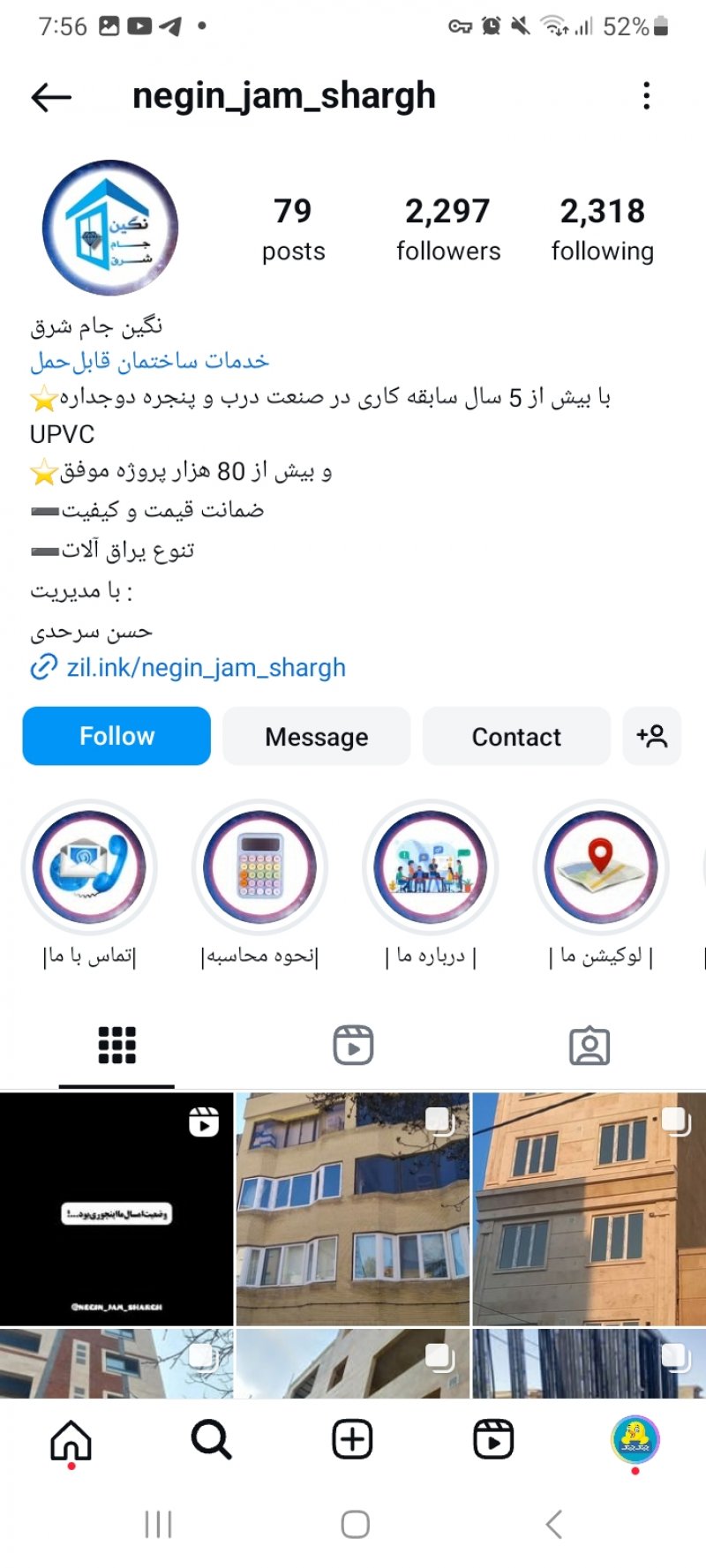Go to the Instagram home feed
This screenshot has width=706, height=1568.
point(71,1440)
